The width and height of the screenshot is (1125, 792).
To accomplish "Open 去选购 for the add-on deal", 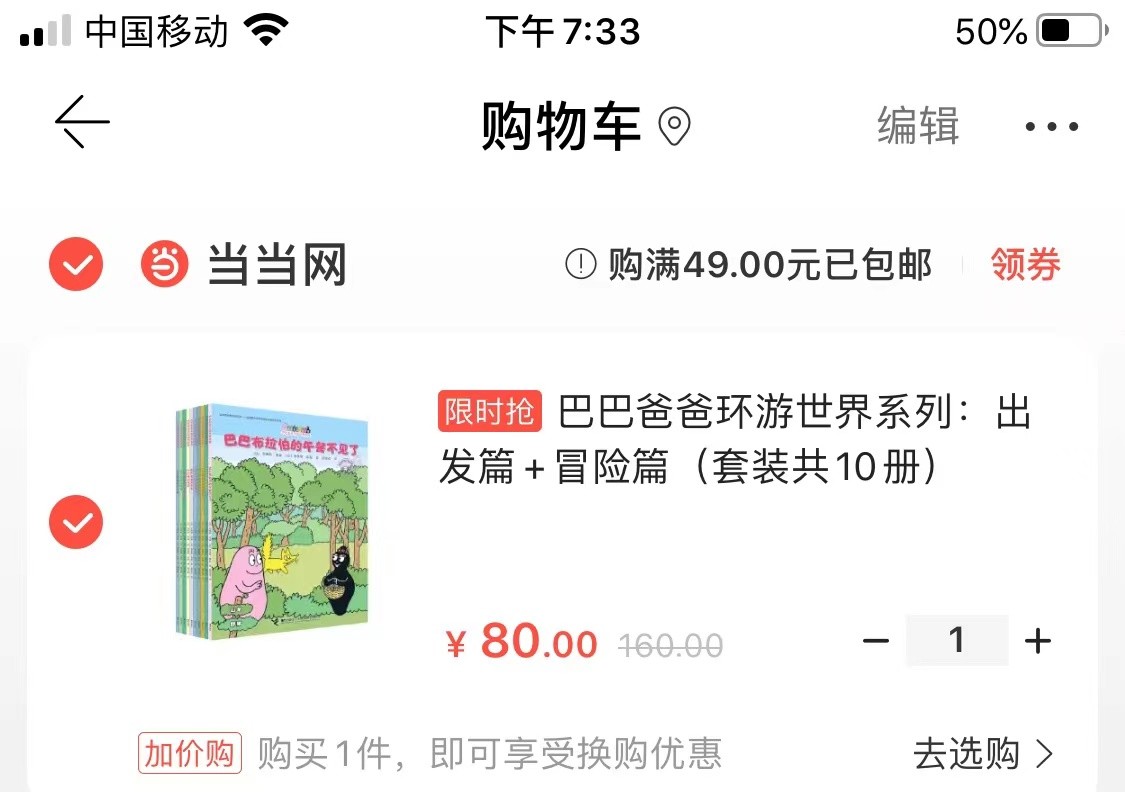I will point(982,754).
